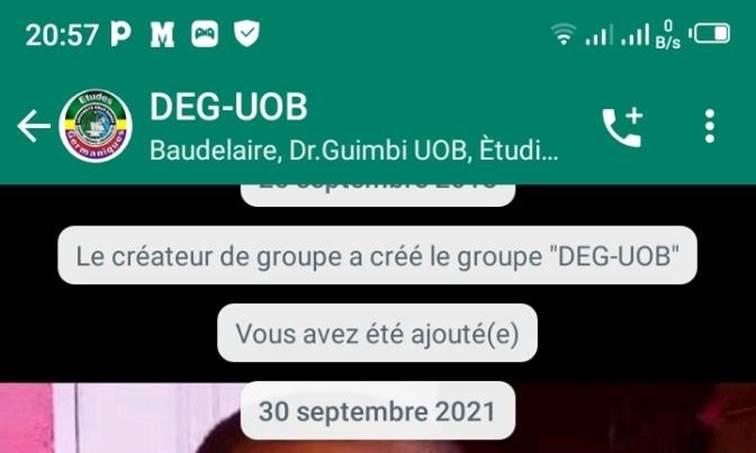
Task: Open the overflow menu
Action: tap(709, 127)
